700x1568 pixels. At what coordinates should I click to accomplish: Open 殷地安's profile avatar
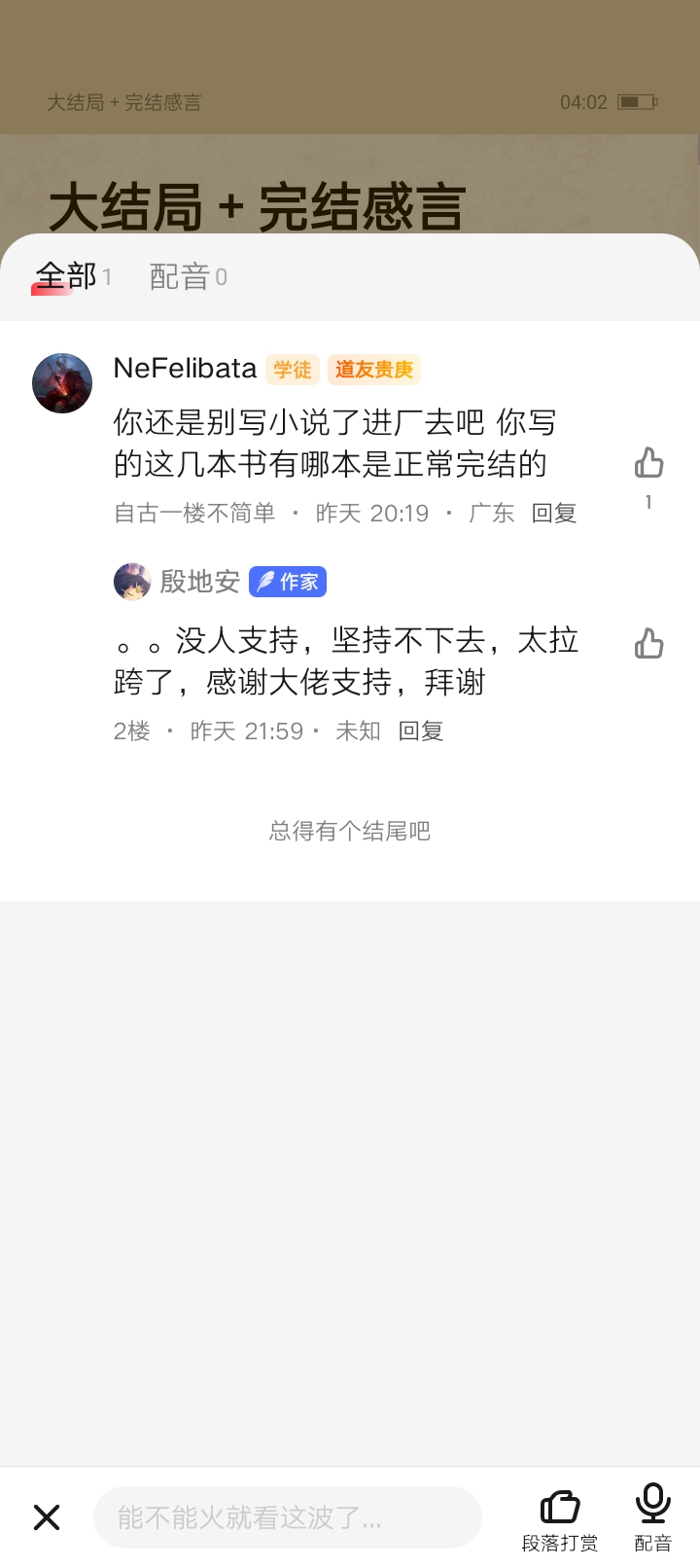132,582
